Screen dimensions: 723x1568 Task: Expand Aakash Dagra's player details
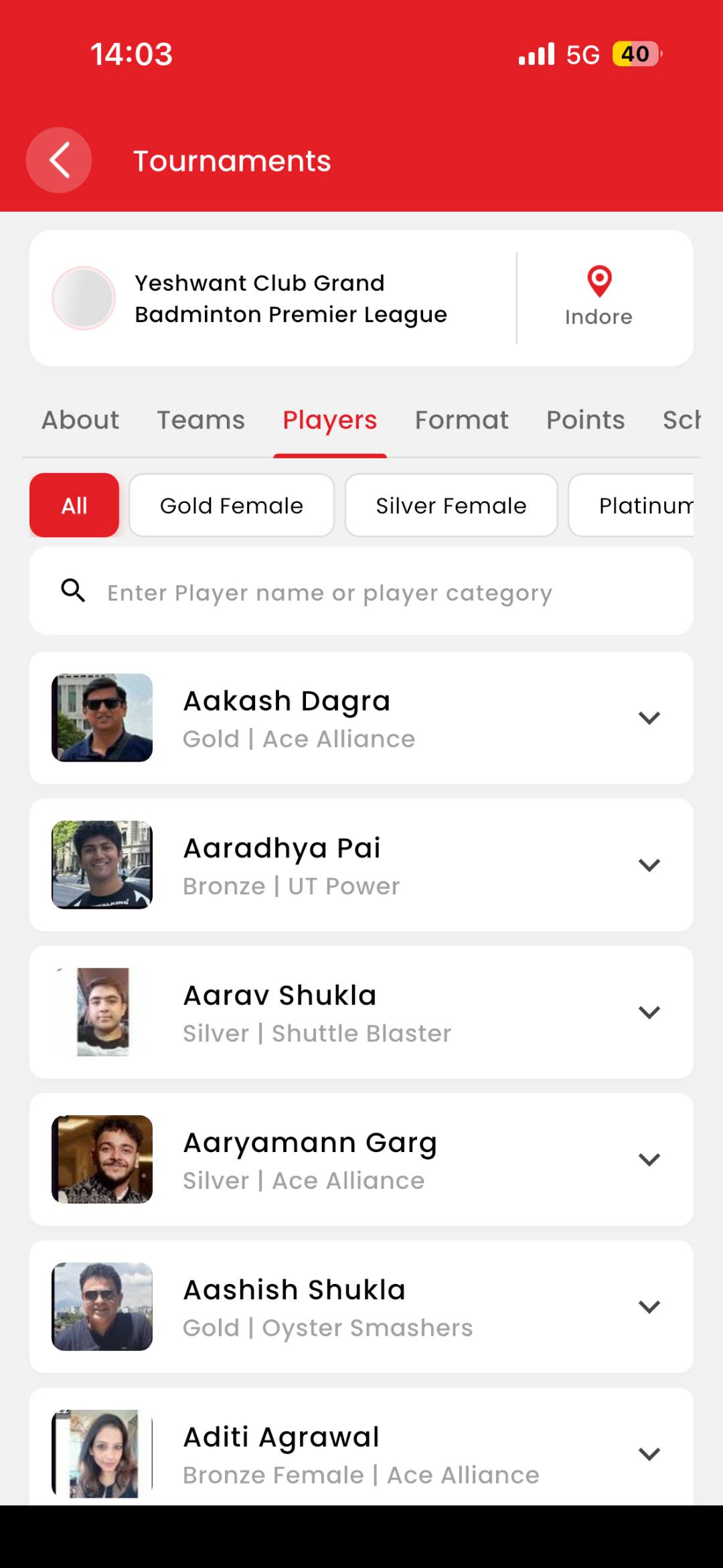(x=649, y=718)
